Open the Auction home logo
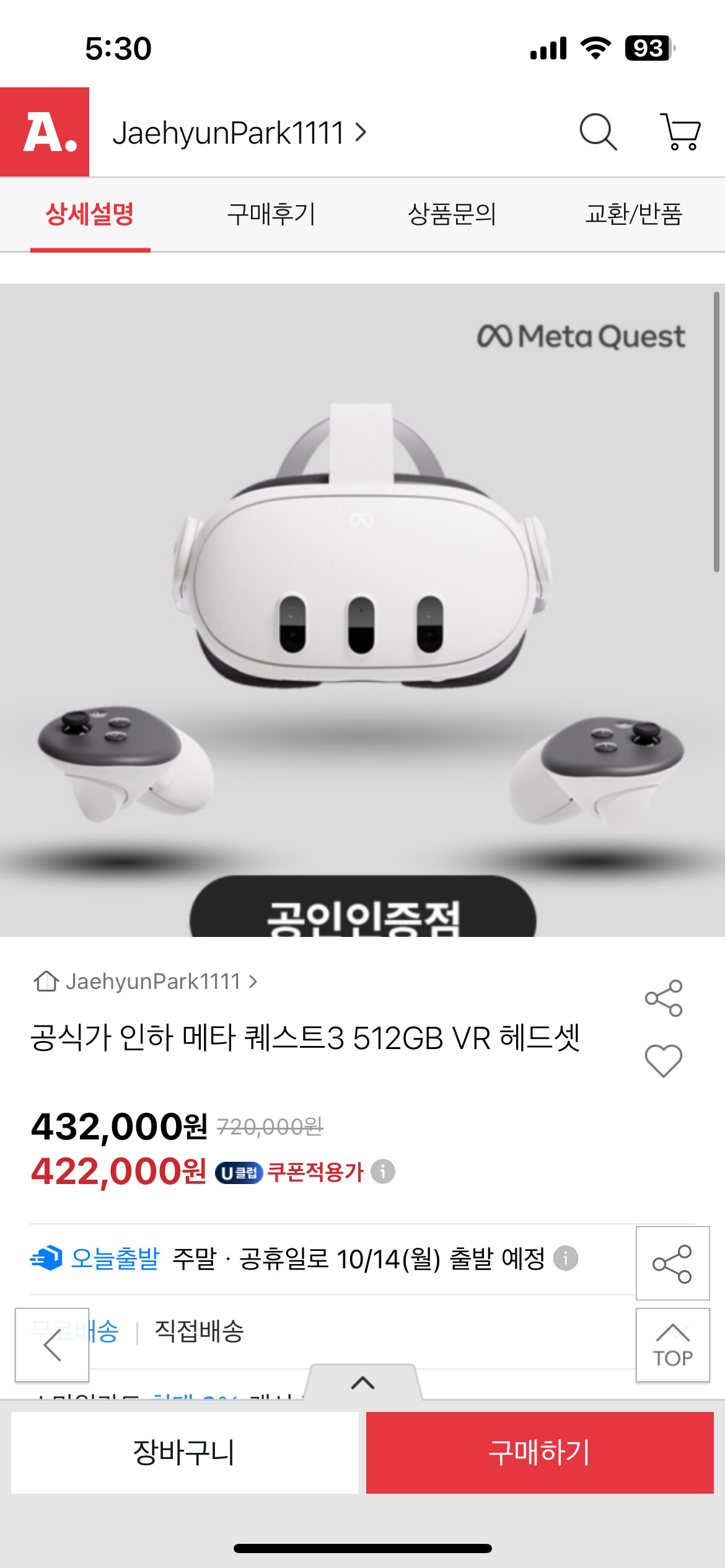This screenshot has height=1568, width=725. [45, 132]
